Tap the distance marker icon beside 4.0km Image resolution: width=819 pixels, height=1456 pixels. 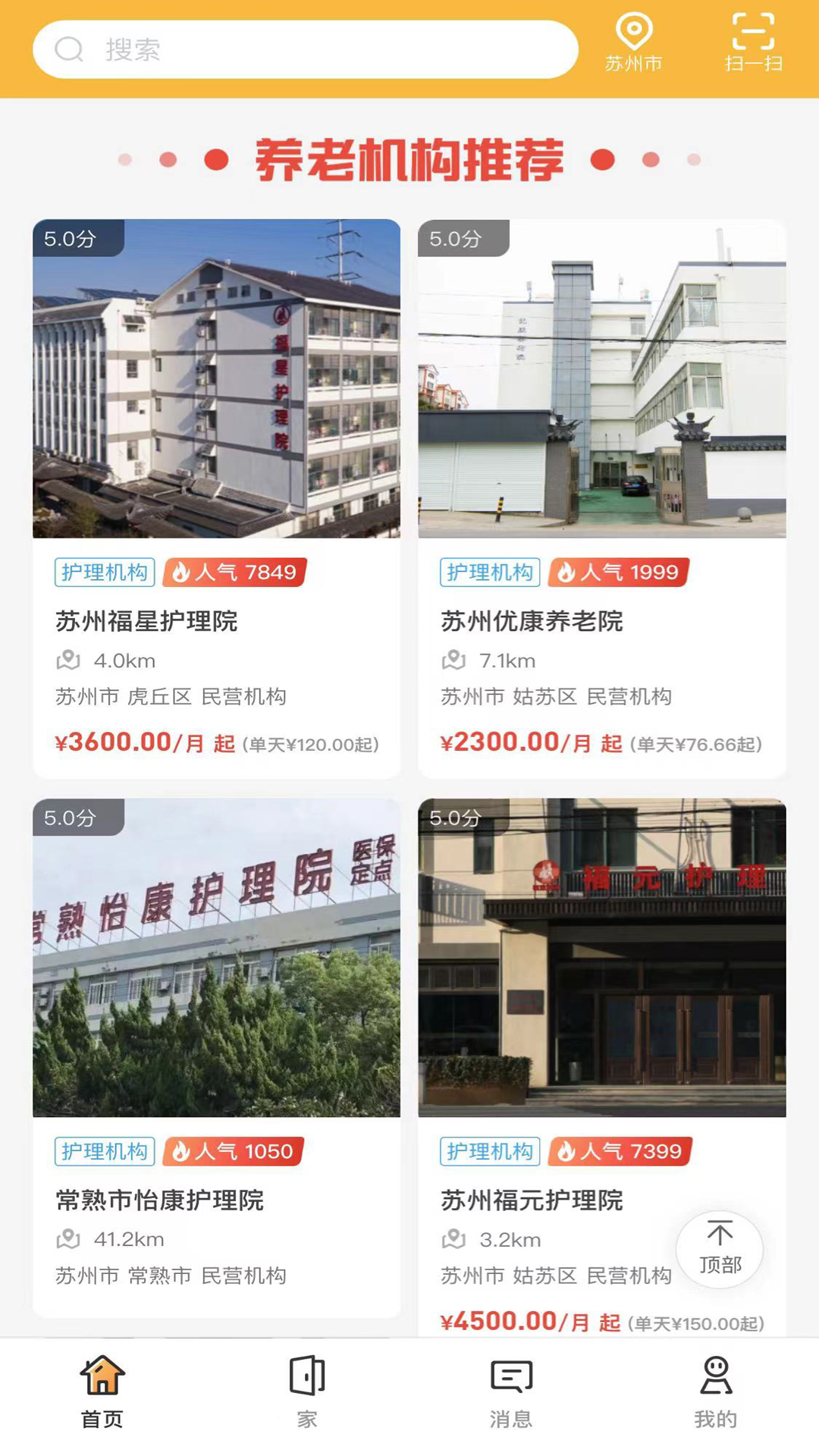pos(69,661)
